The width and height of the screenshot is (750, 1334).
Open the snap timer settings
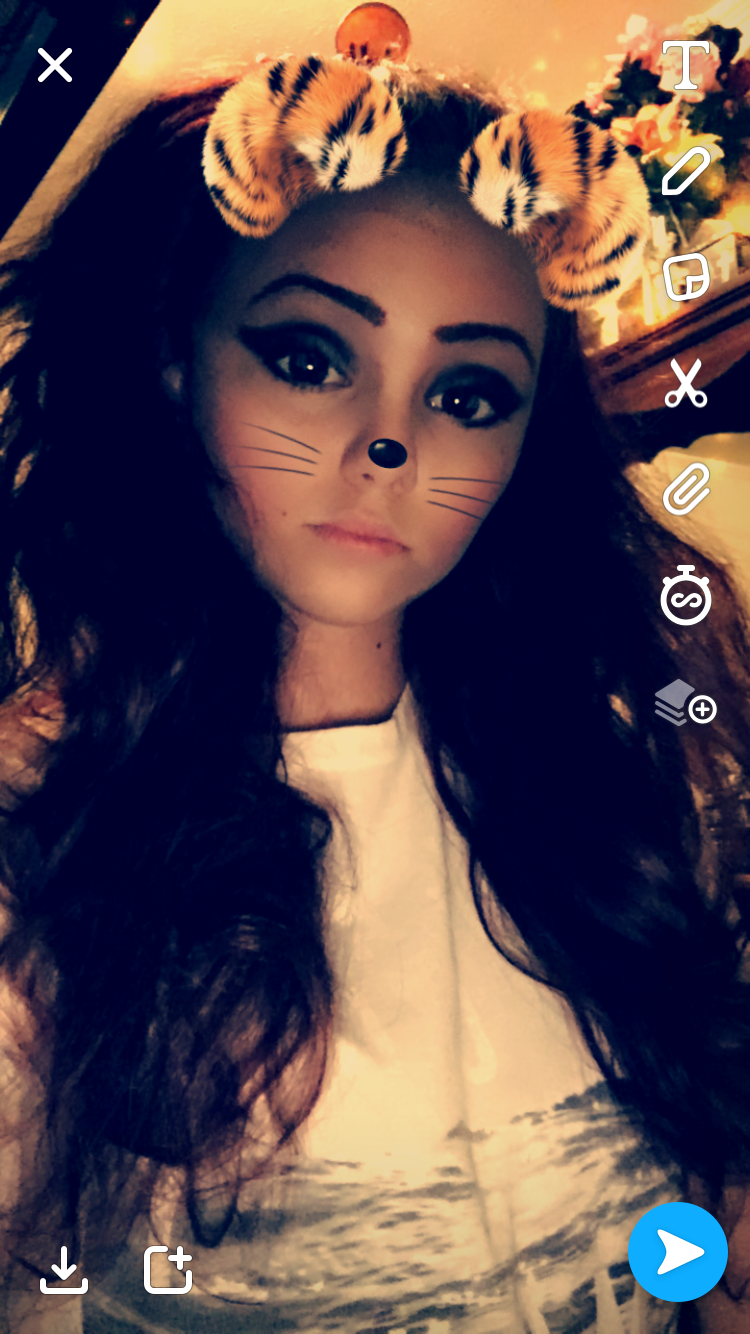pyautogui.click(x=686, y=596)
